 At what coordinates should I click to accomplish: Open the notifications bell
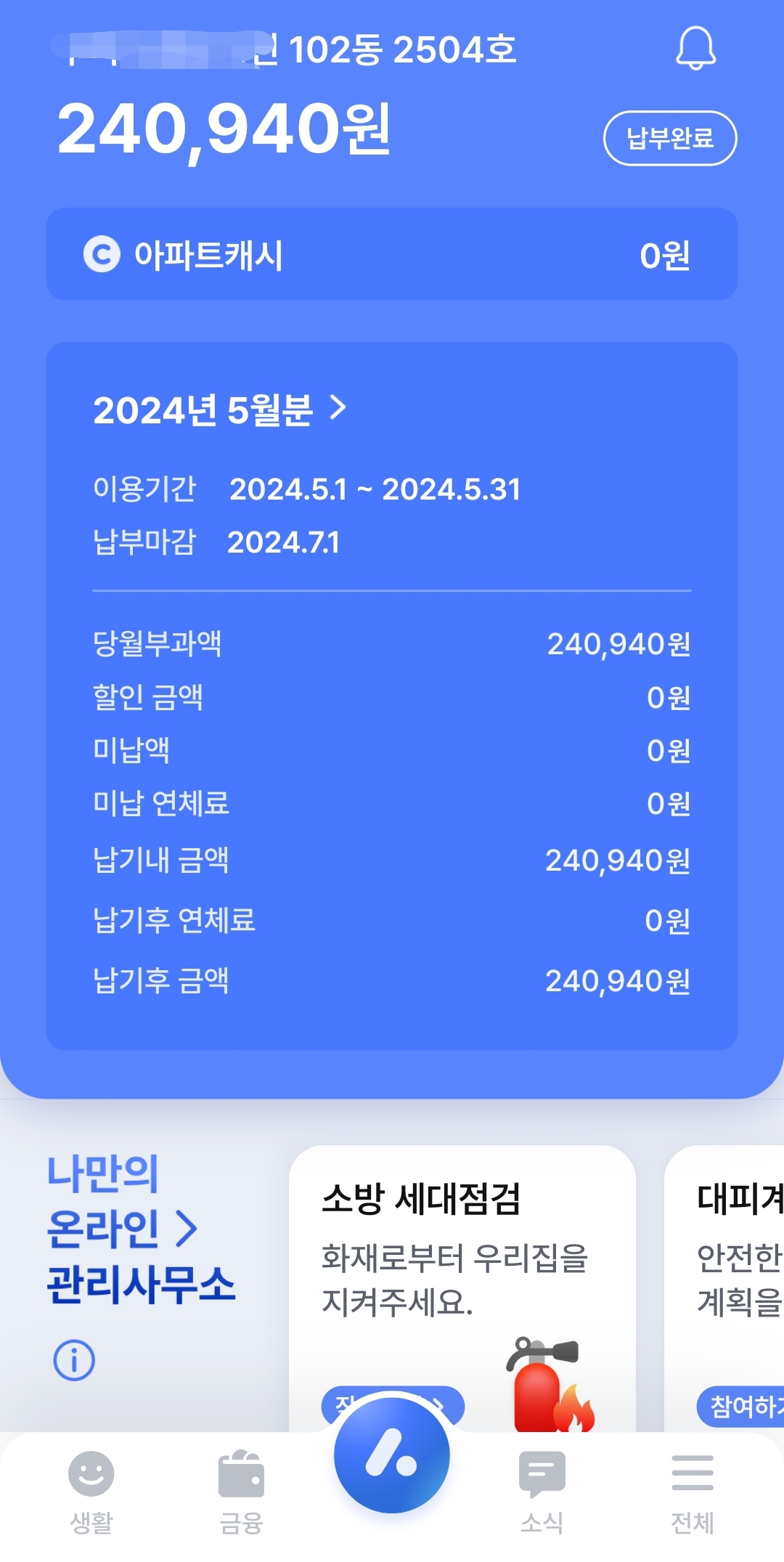coord(695,48)
